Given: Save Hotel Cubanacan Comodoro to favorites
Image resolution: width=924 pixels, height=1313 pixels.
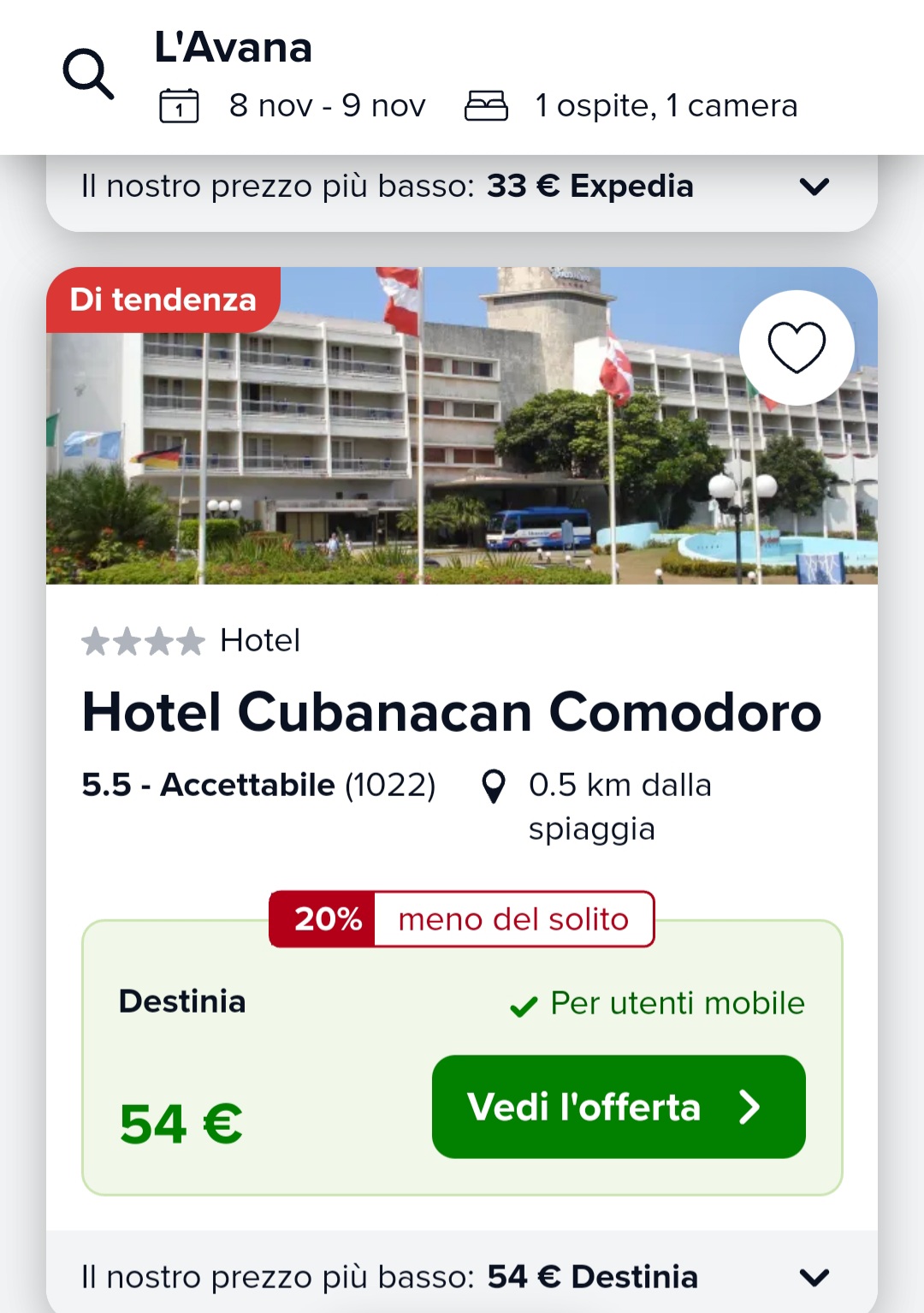Looking at the screenshot, I should (x=796, y=348).
